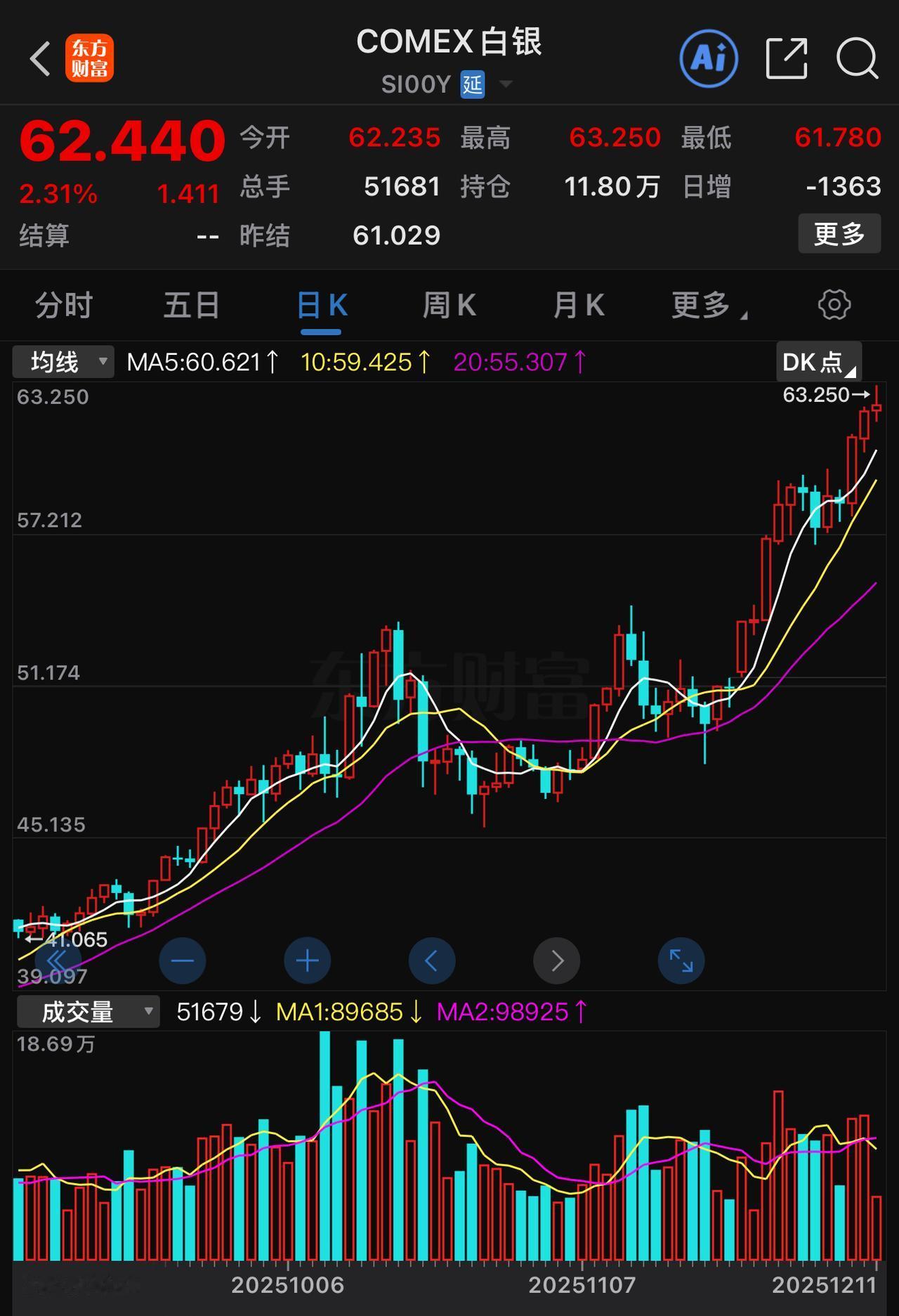The image size is (899, 1316).
Task: Zoom out on the chart with the minus icon
Action: [x=183, y=960]
